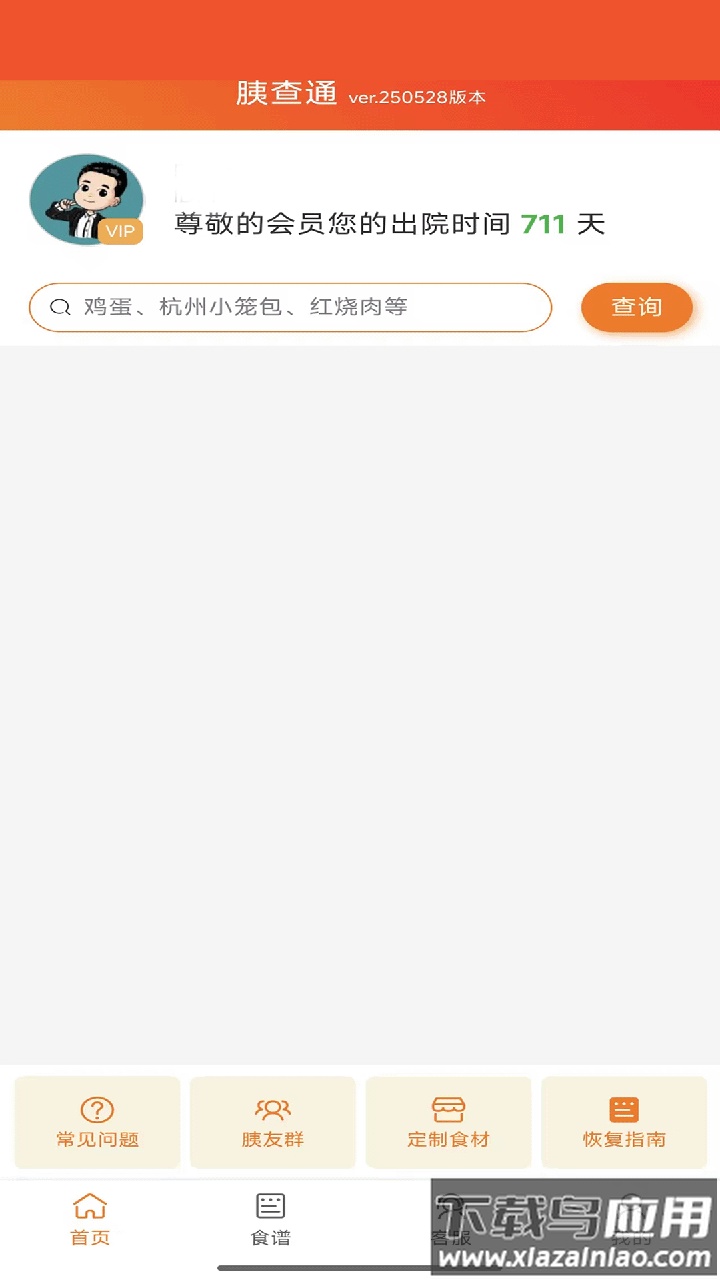
Task: Tap the 胰友群 group icon
Action: point(272,1108)
